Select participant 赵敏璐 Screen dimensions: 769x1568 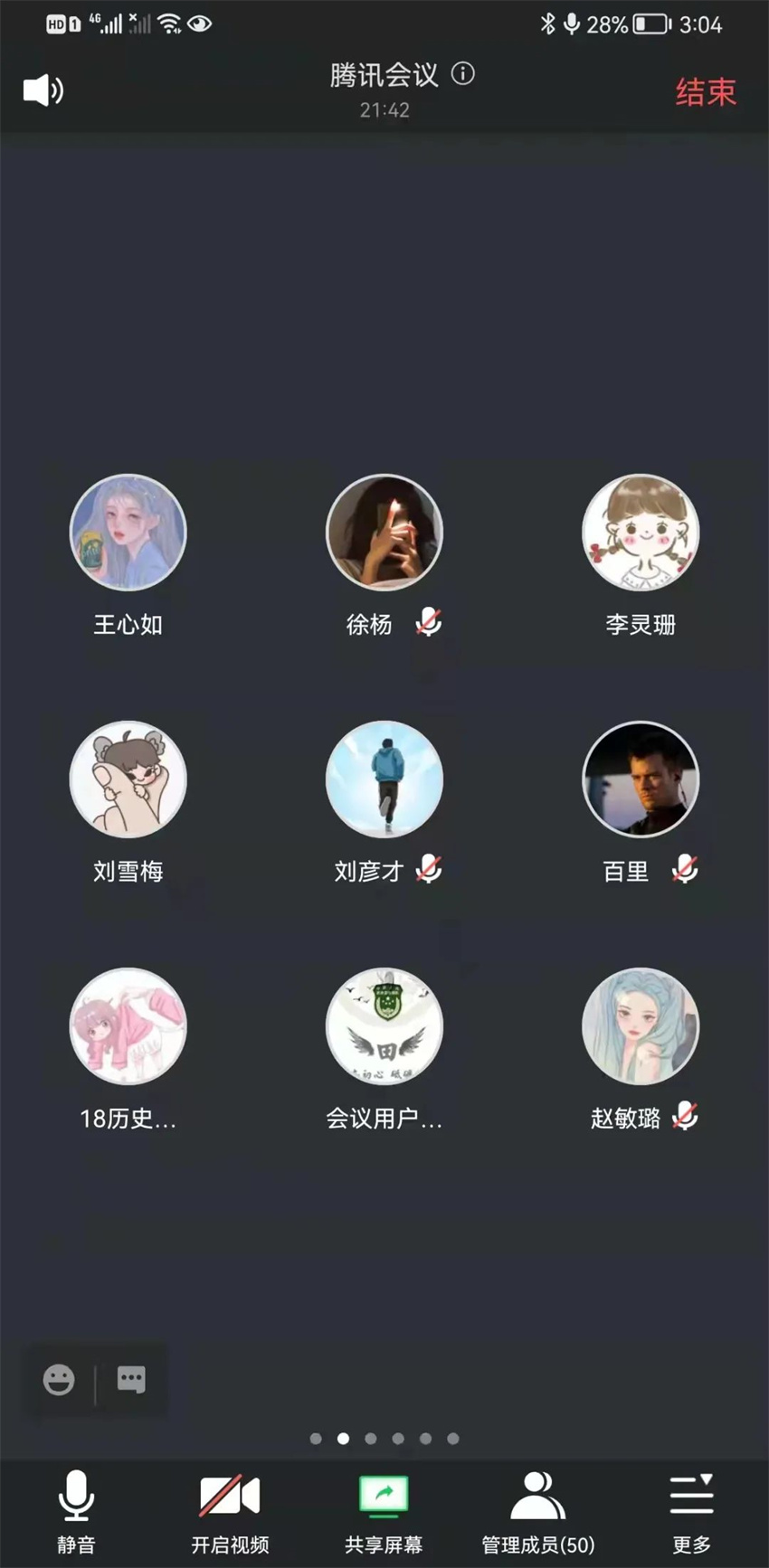click(x=641, y=1026)
